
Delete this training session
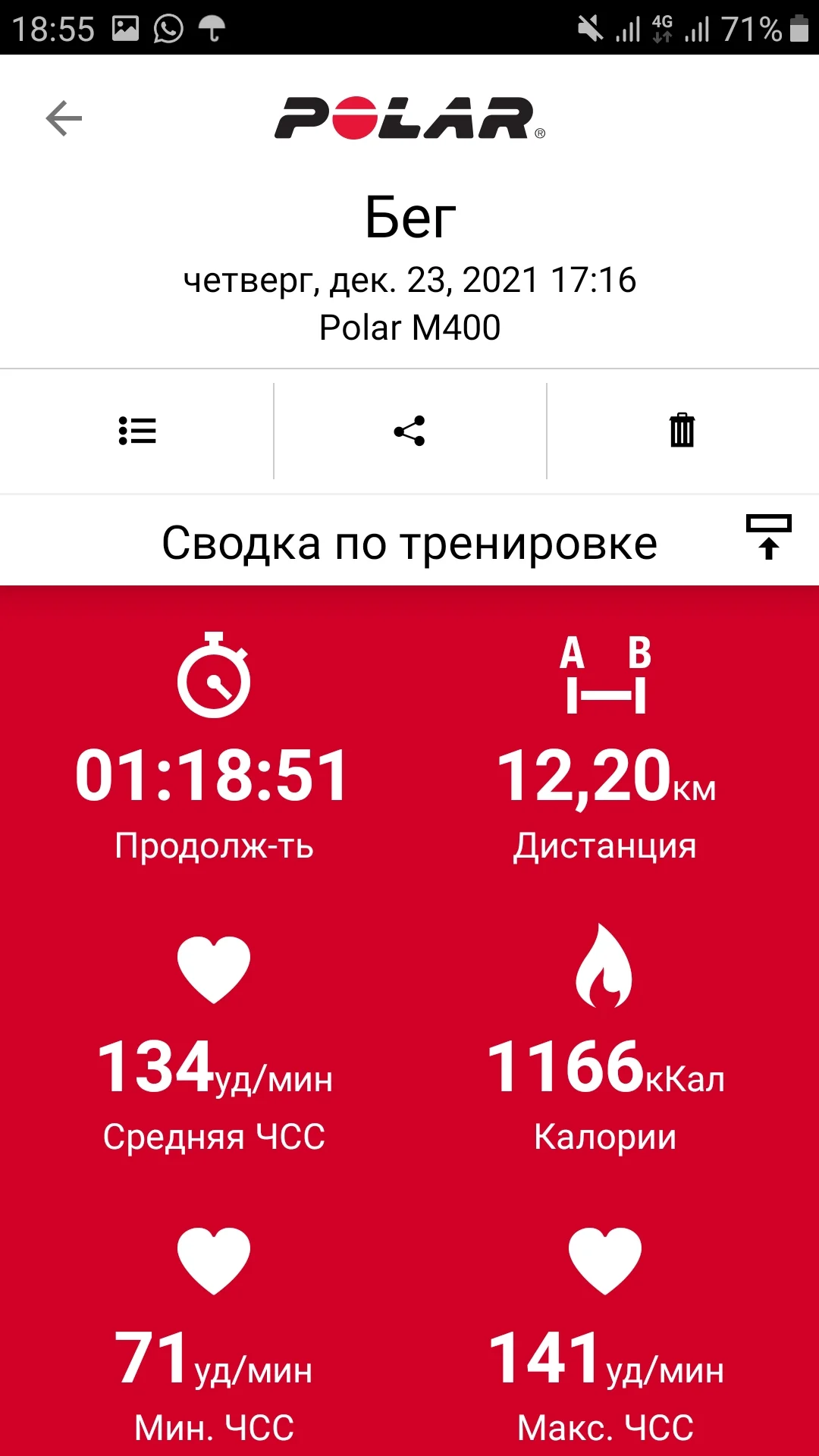682,431
